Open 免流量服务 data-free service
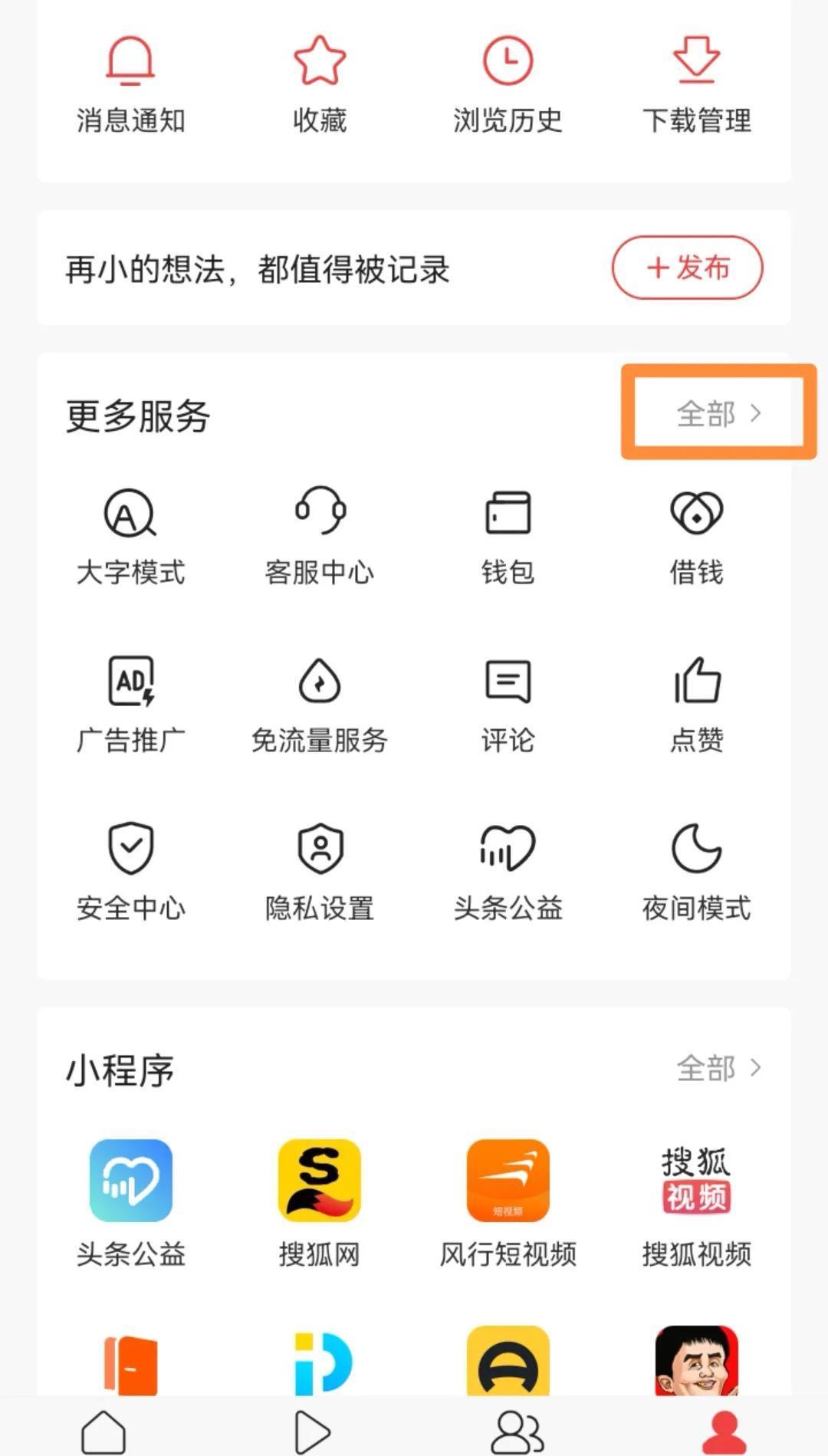The height and width of the screenshot is (1456, 828). point(320,703)
